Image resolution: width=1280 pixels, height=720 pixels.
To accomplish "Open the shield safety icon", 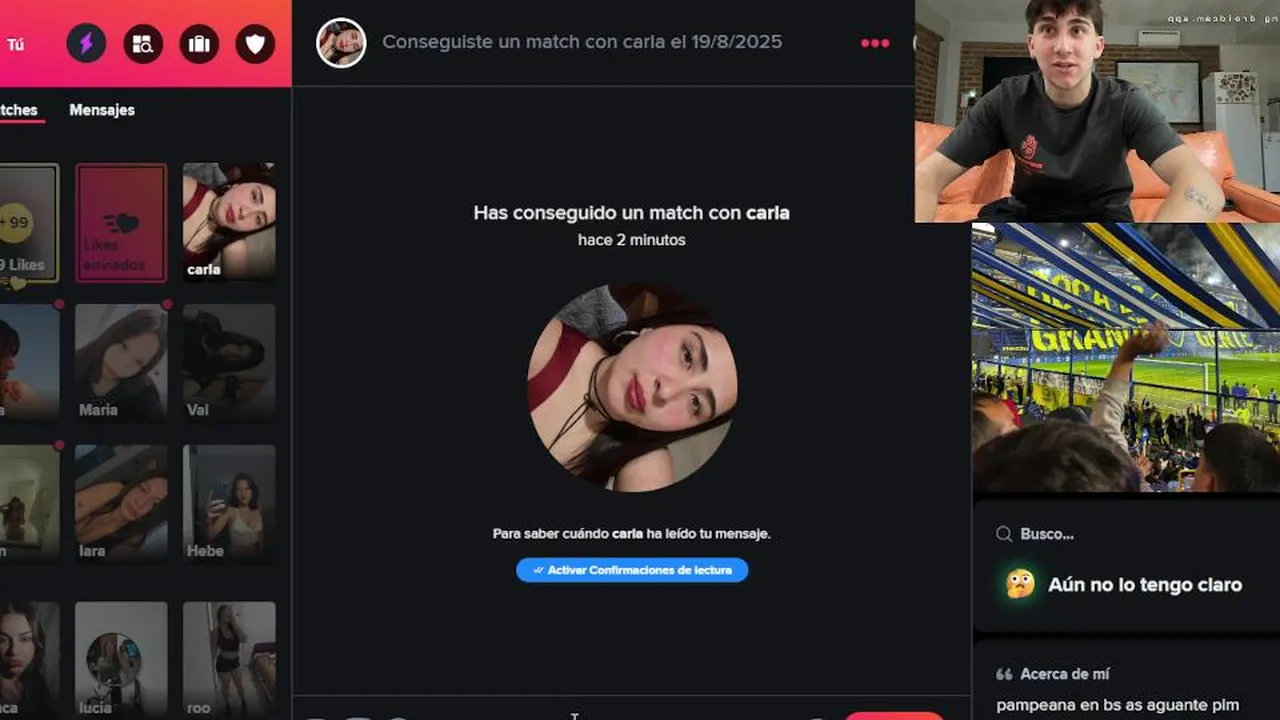I will tap(255, 44).
